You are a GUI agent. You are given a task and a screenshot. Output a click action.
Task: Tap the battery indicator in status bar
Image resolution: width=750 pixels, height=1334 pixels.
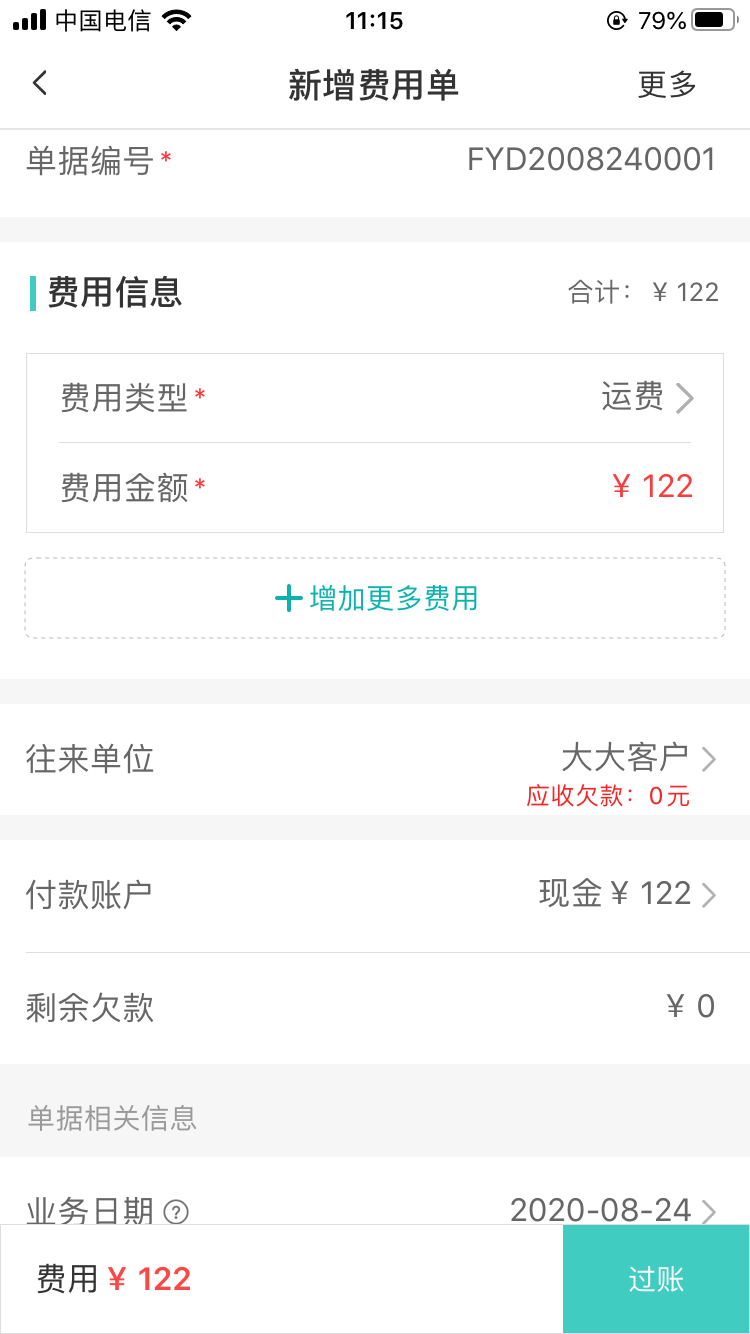coord(713,18)
